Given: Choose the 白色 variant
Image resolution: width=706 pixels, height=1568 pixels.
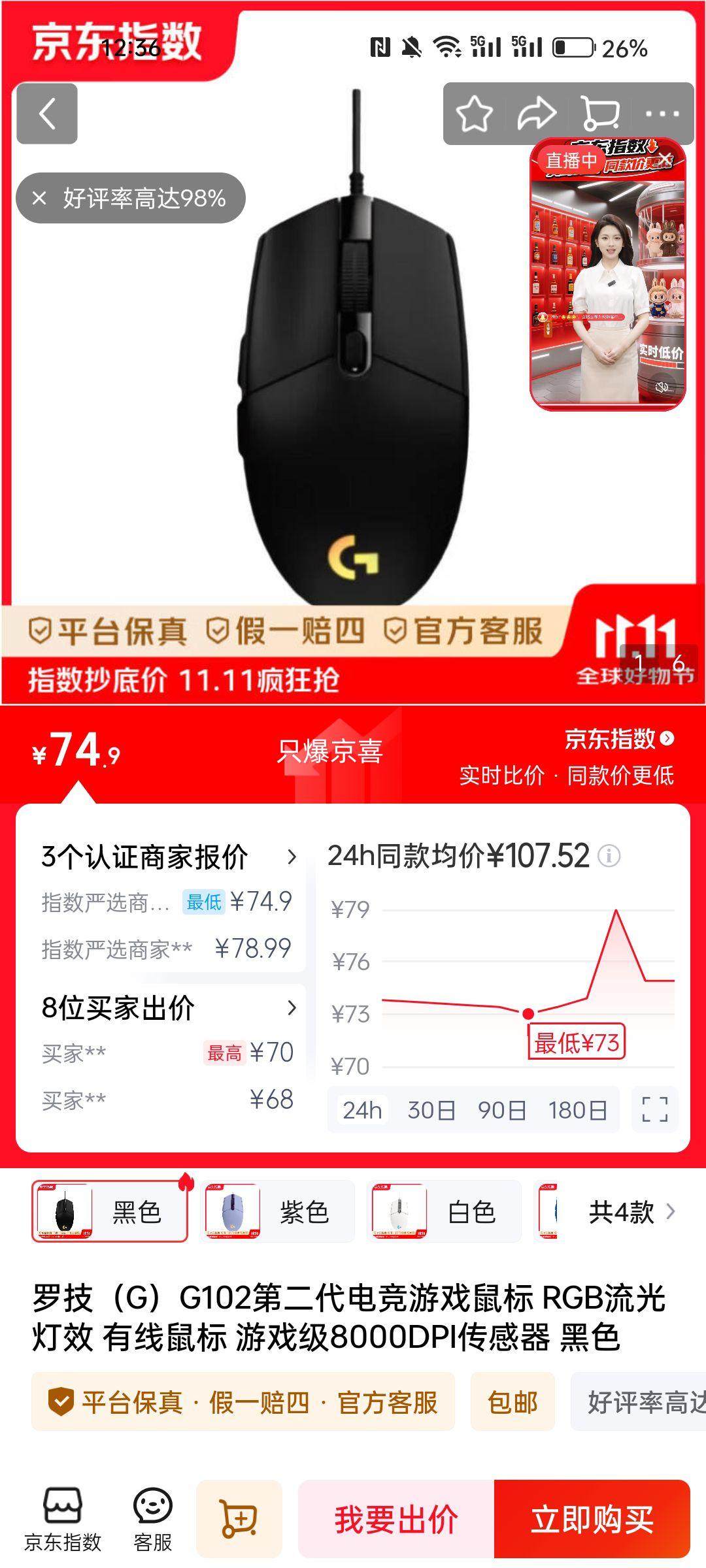Looking at the screenshot, I should click(445, 1212).
